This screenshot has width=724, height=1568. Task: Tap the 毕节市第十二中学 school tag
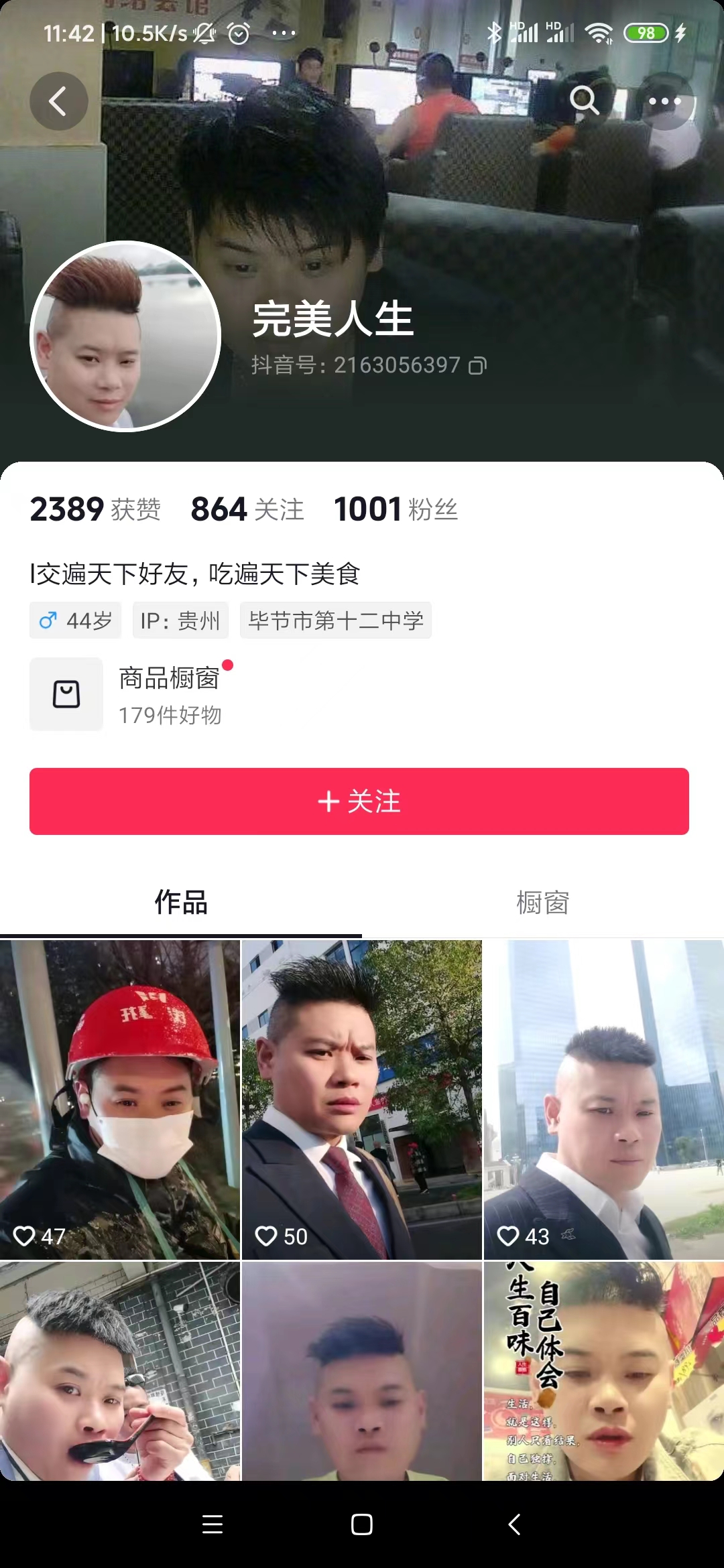coord(335,620)
